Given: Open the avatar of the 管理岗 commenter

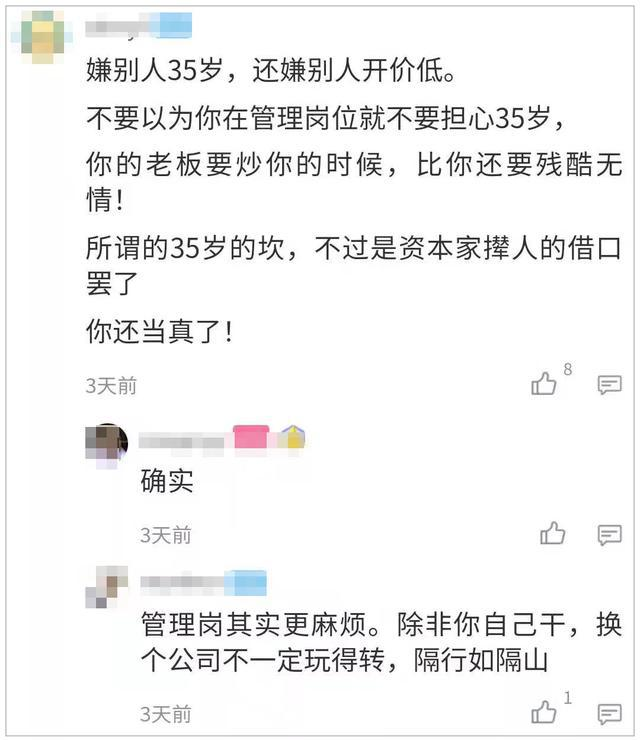Looking at the screenshot, I should 107,587.
